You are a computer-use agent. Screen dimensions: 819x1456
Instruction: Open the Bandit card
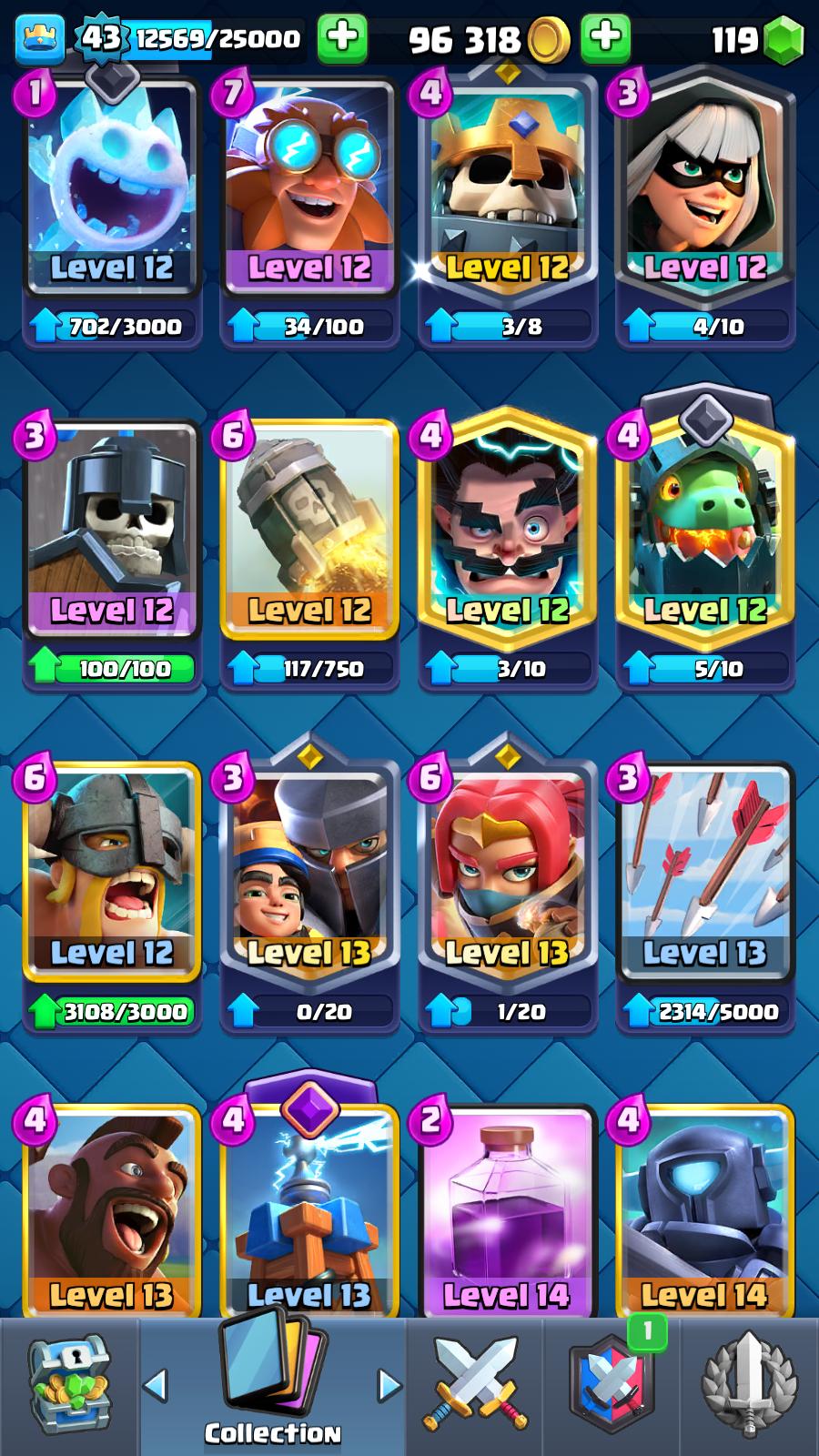tap(705, 187)
